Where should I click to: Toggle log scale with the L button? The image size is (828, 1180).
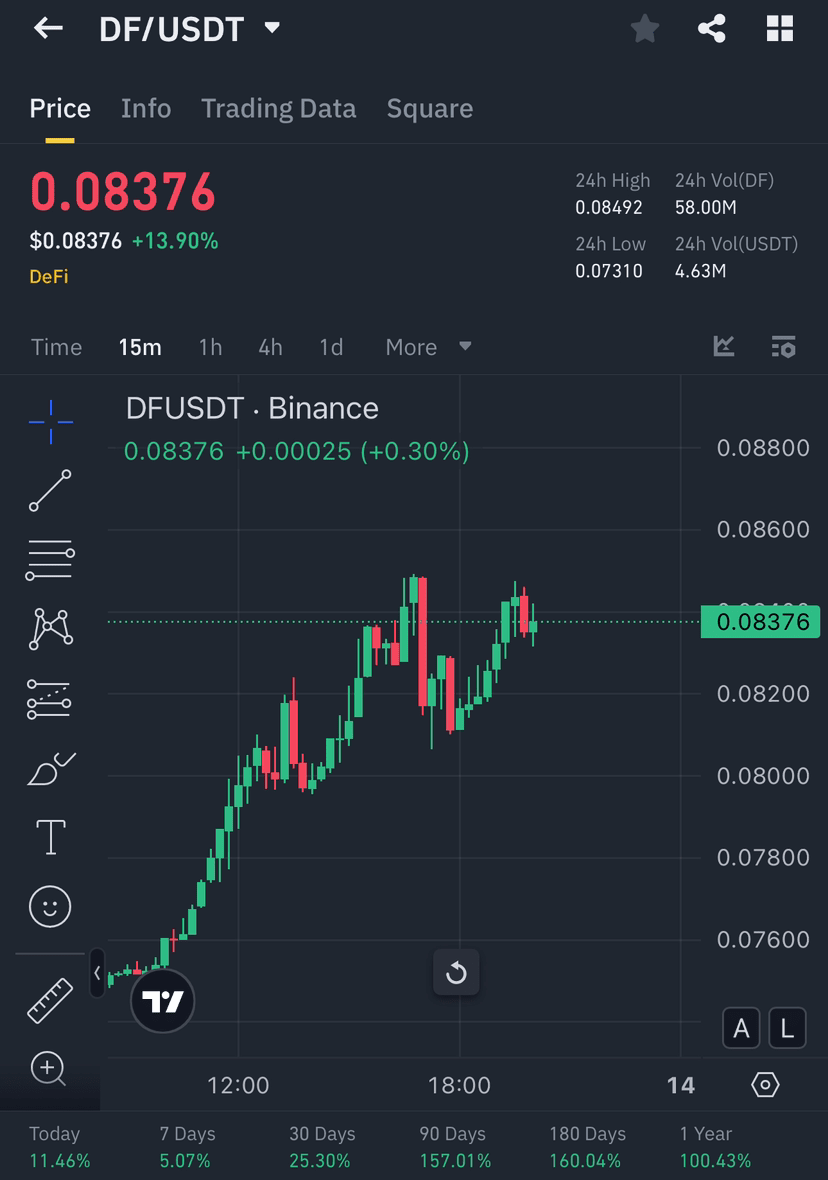787,1028
